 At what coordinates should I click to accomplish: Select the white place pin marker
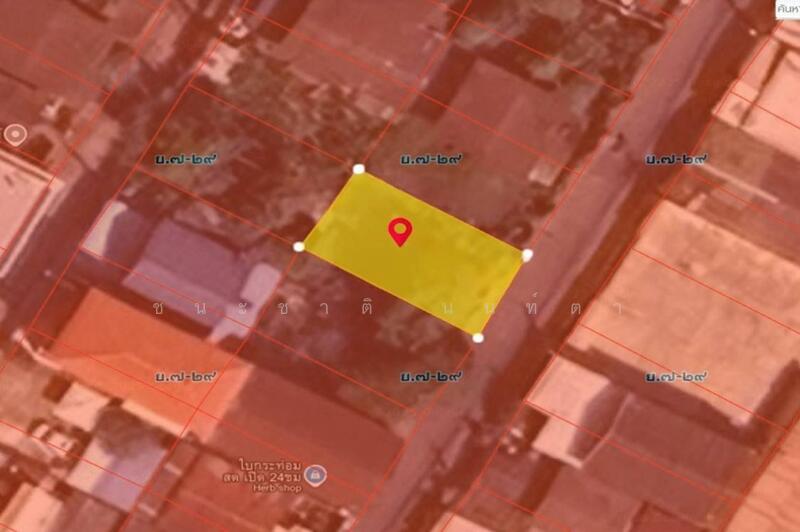(14, 133)
